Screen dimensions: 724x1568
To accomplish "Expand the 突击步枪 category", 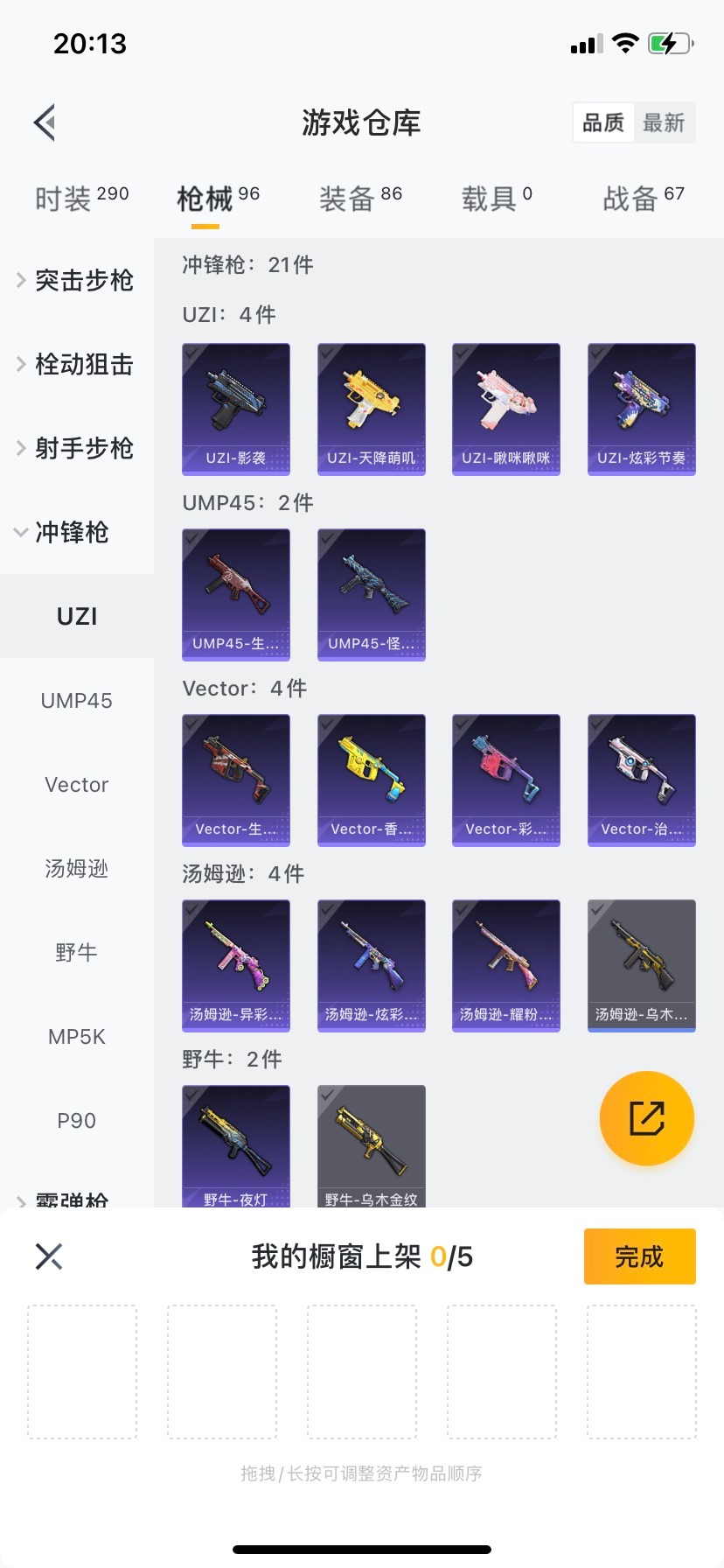I will click(x=77, y=280).
